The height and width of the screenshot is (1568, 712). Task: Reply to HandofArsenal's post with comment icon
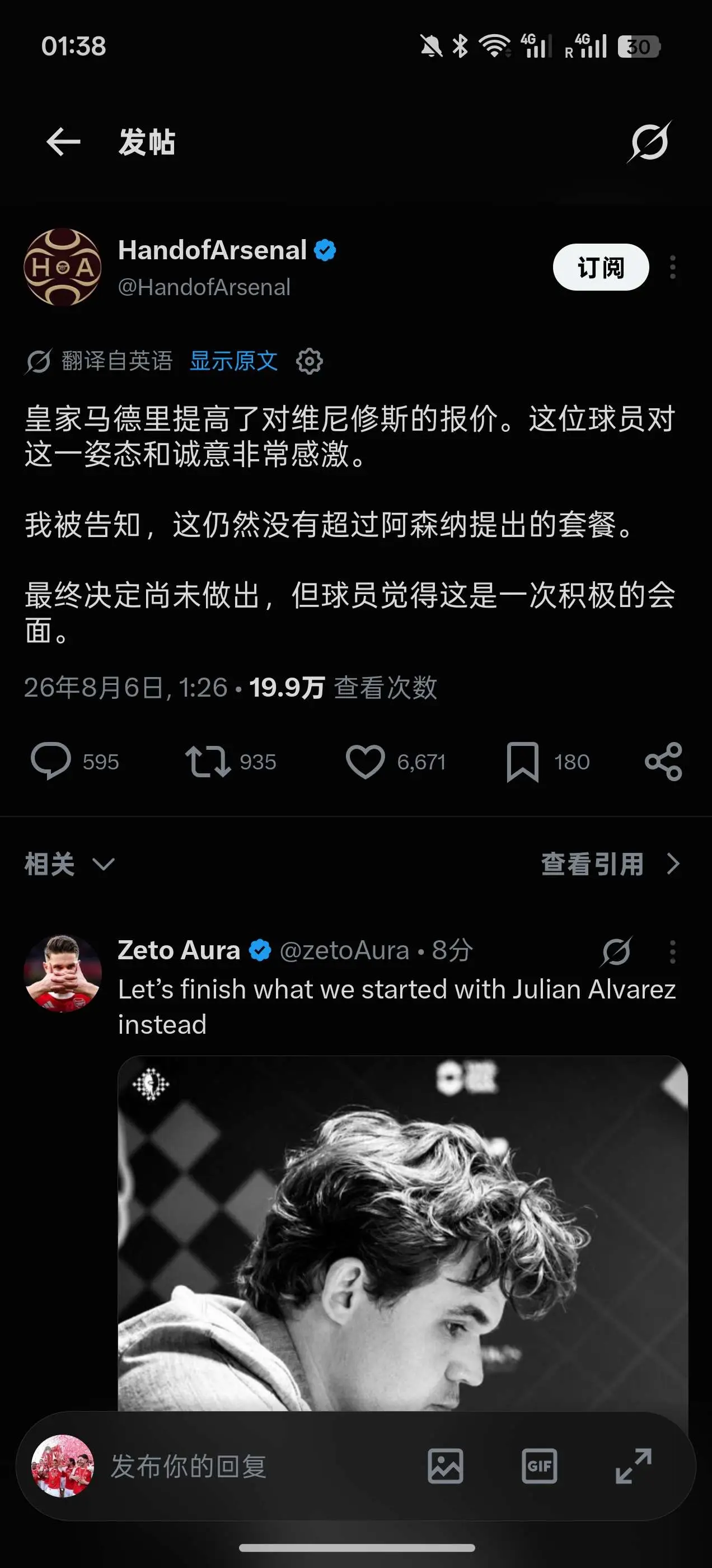click(50, 761)
